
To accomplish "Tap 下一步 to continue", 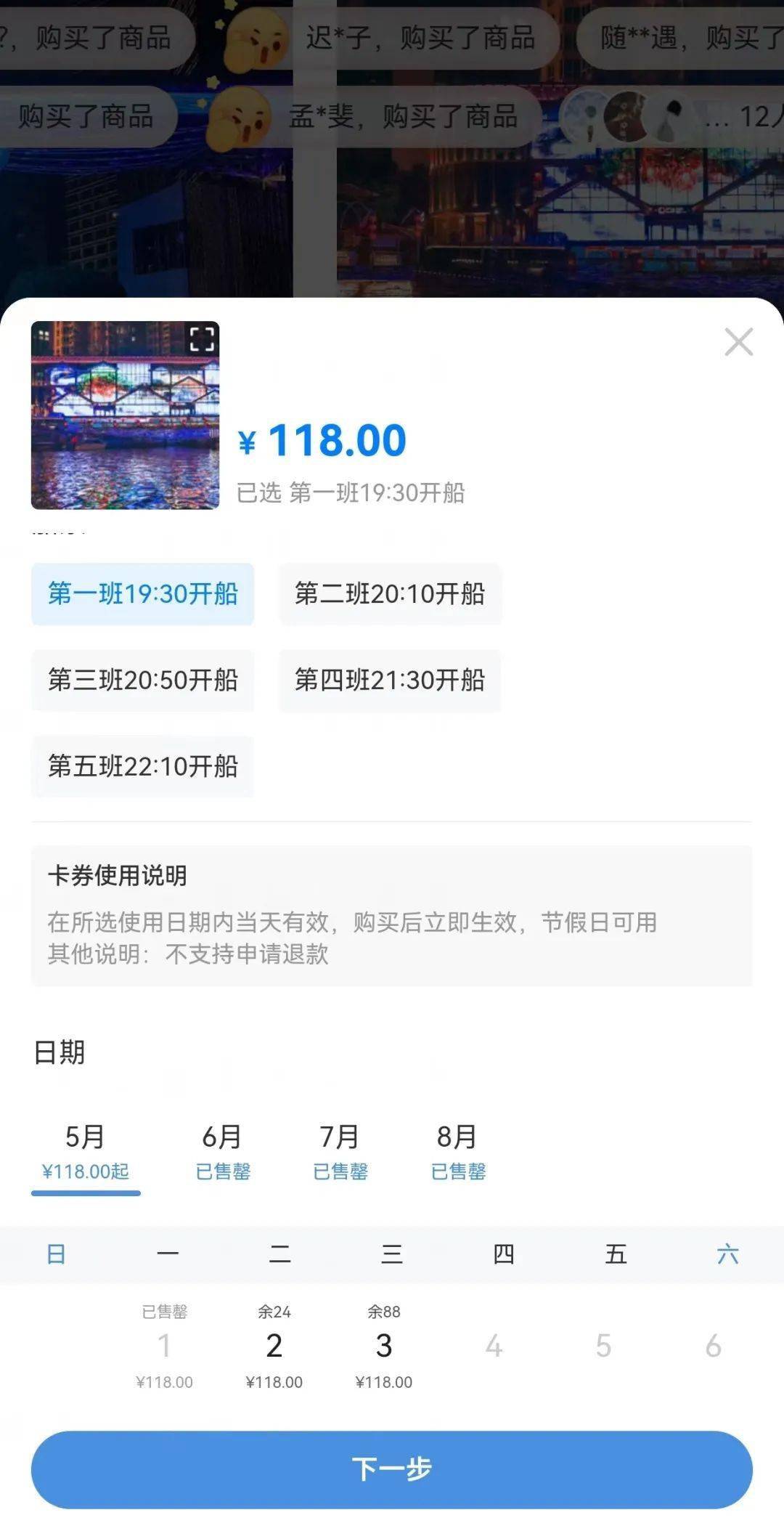I will (391, 1469).
